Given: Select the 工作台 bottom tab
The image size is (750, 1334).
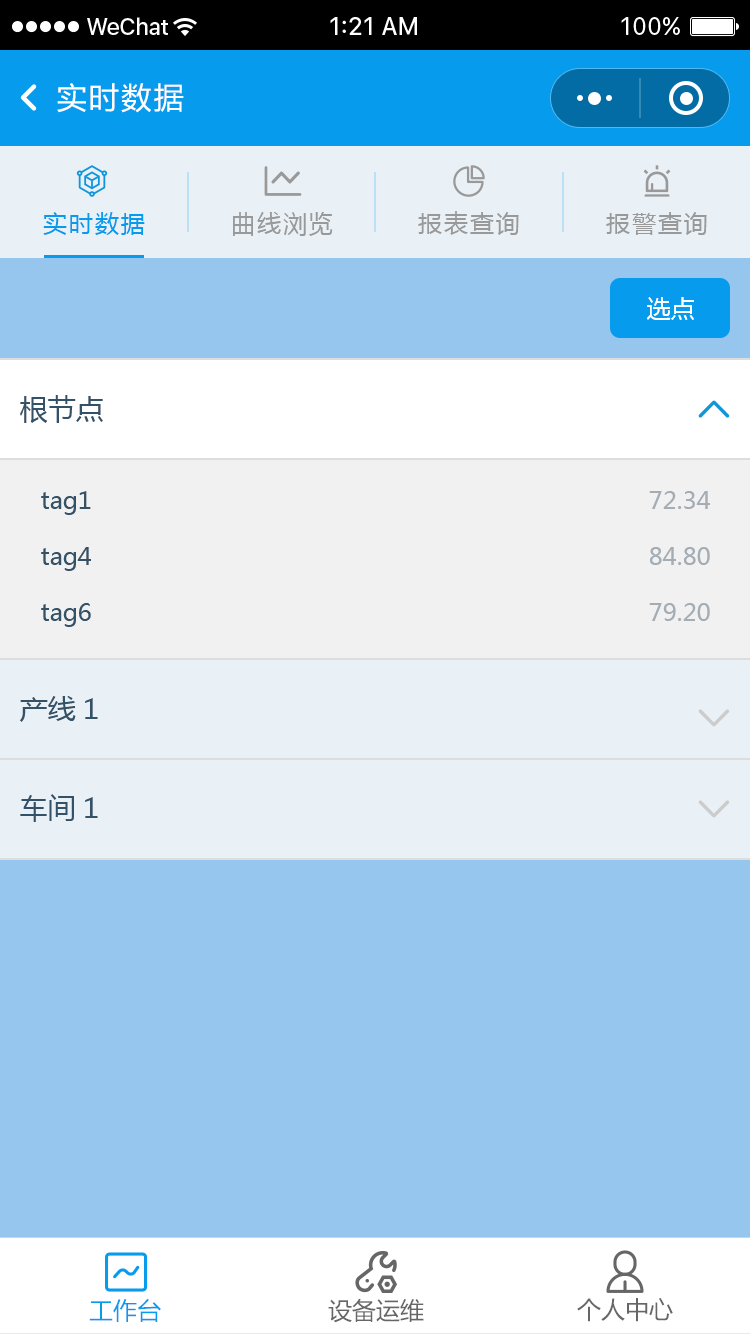Looking at the screenshot, I should click(x=125, y=1287).
